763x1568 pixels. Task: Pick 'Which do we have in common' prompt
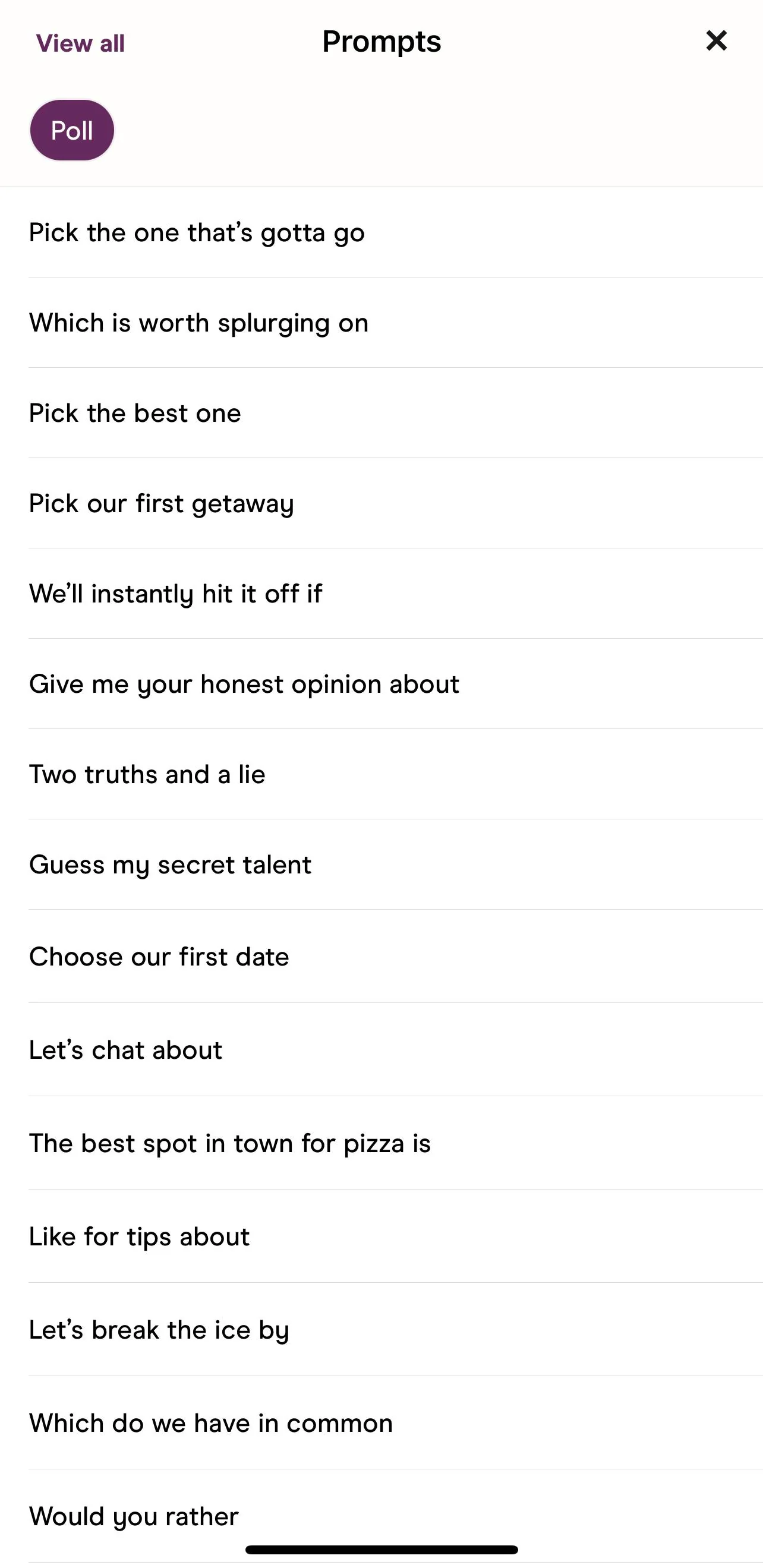click(210, 1422)
